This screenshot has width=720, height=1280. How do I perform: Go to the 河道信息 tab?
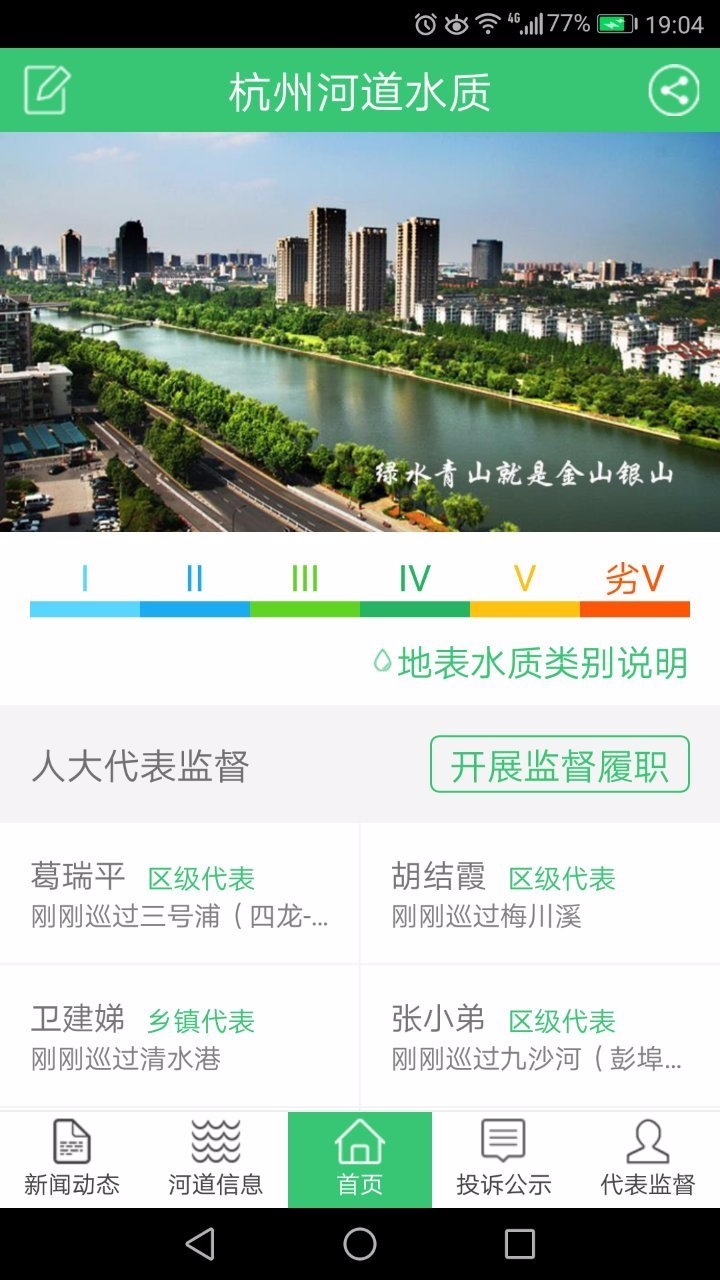tap(216, 1160)
